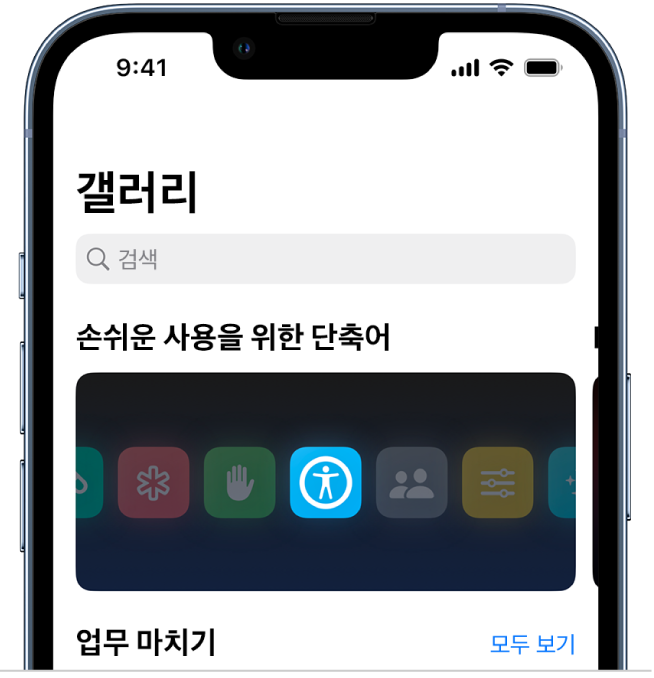Open 모두 보기 next to 업무 마치기

[x=532, y=644]
